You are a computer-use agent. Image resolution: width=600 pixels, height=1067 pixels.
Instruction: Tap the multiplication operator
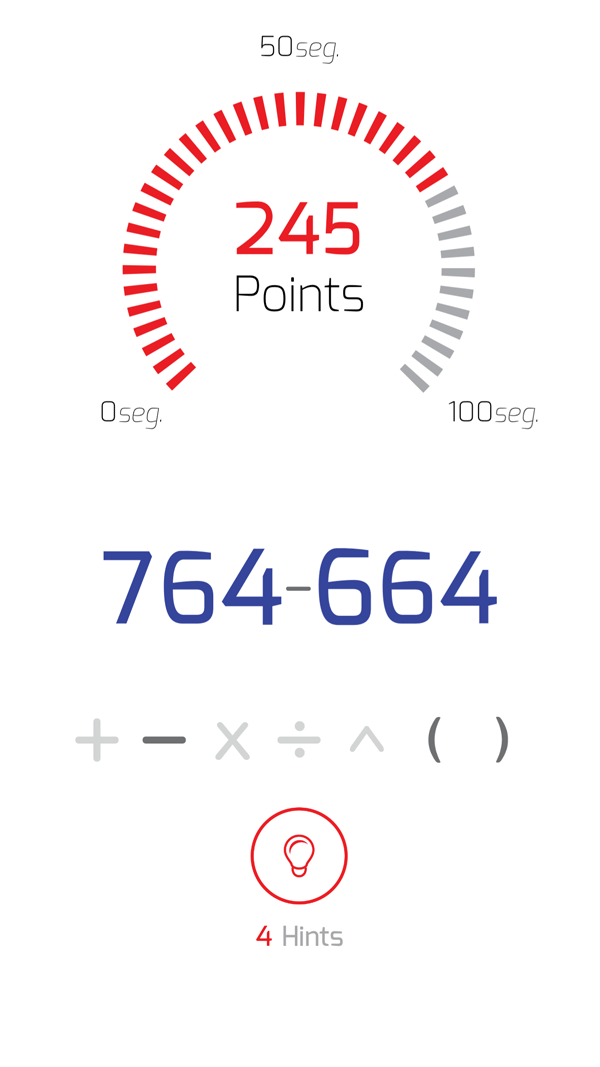click(233, 740)
